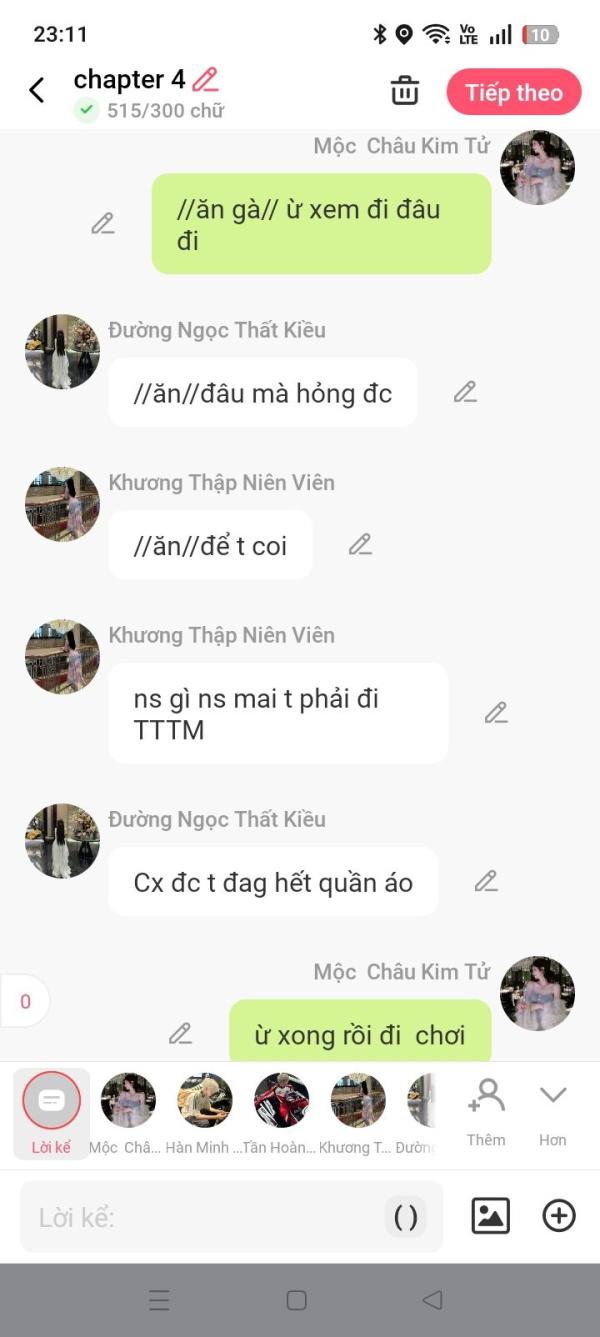
Task: Edit the message "//ăn//để t coi"
Action: tap(360, 545)
